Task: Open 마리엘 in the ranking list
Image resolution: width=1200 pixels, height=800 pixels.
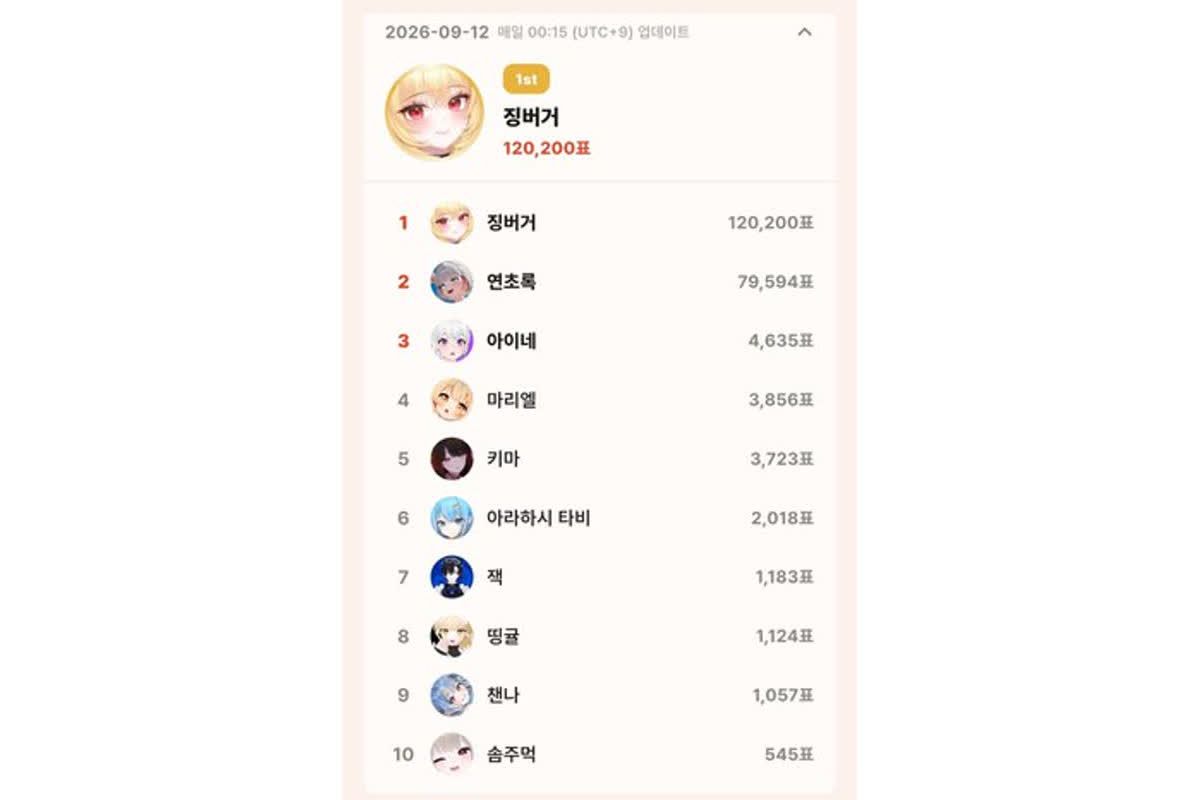Action: [600, 400]
